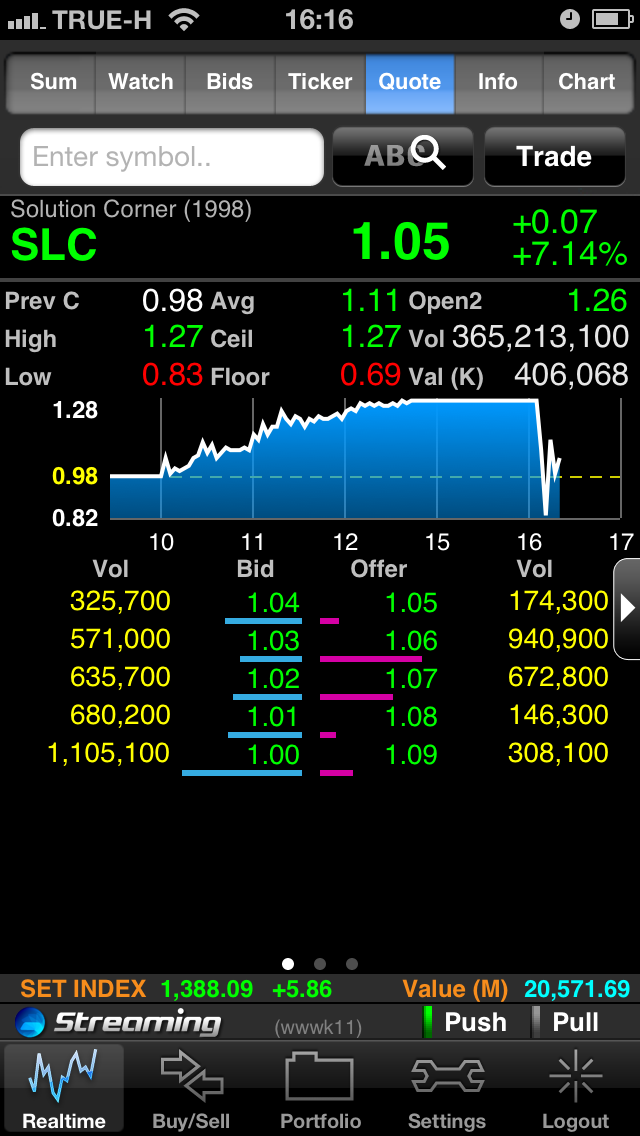The image size is (640, 1136).
Task: Tap the Trade button
Action: pos(554,156)
